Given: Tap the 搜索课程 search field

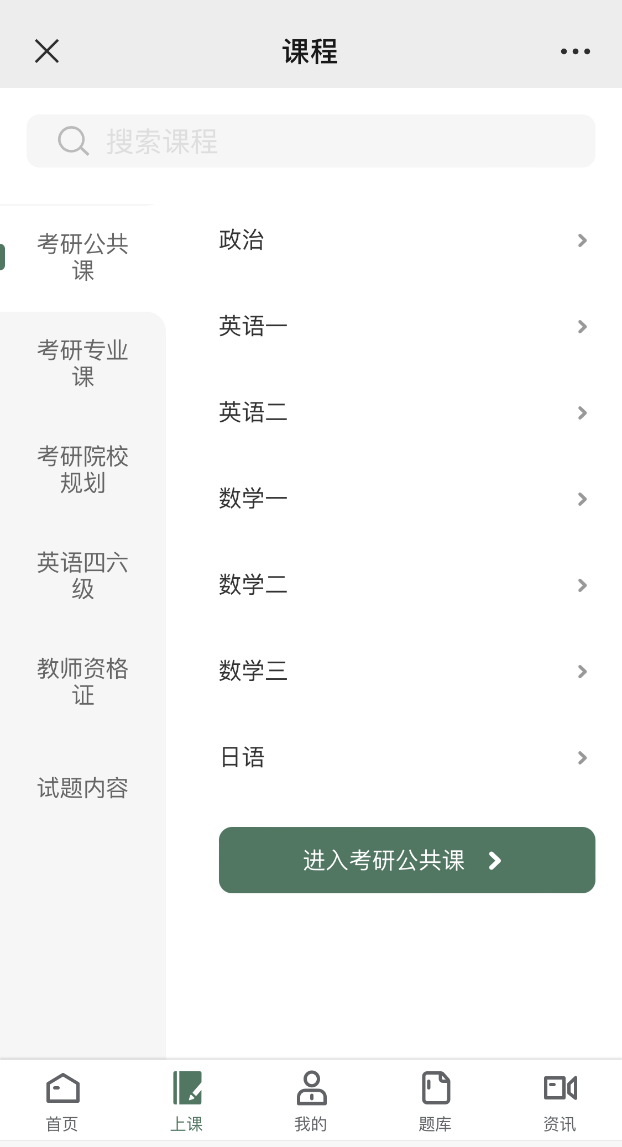Looking at the screenshot, I should pyautogui.click(x=311, y=140).
